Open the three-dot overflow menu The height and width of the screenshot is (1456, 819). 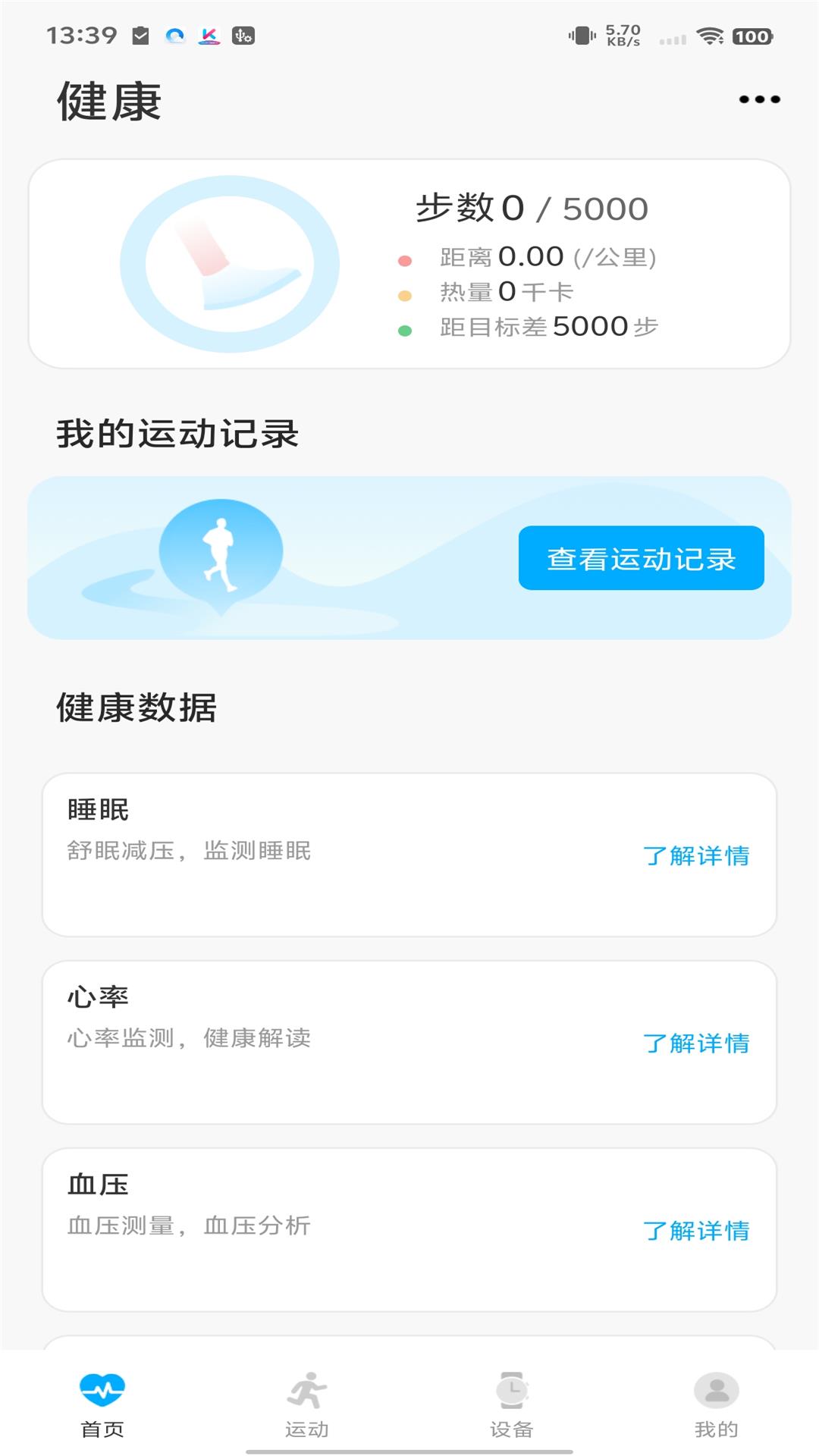coord(759,99)
